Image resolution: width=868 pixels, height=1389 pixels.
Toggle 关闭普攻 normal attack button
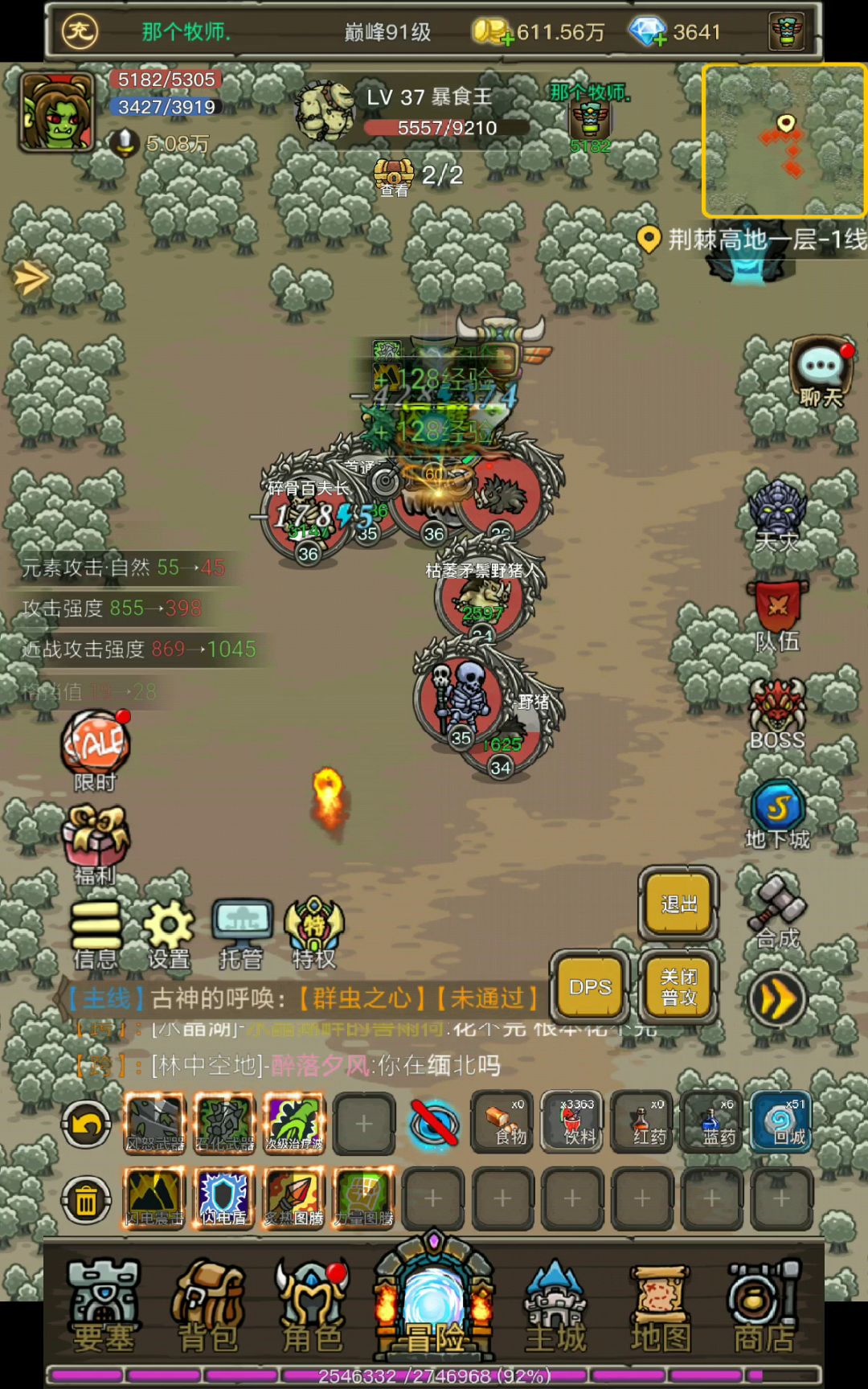(678, 987)
